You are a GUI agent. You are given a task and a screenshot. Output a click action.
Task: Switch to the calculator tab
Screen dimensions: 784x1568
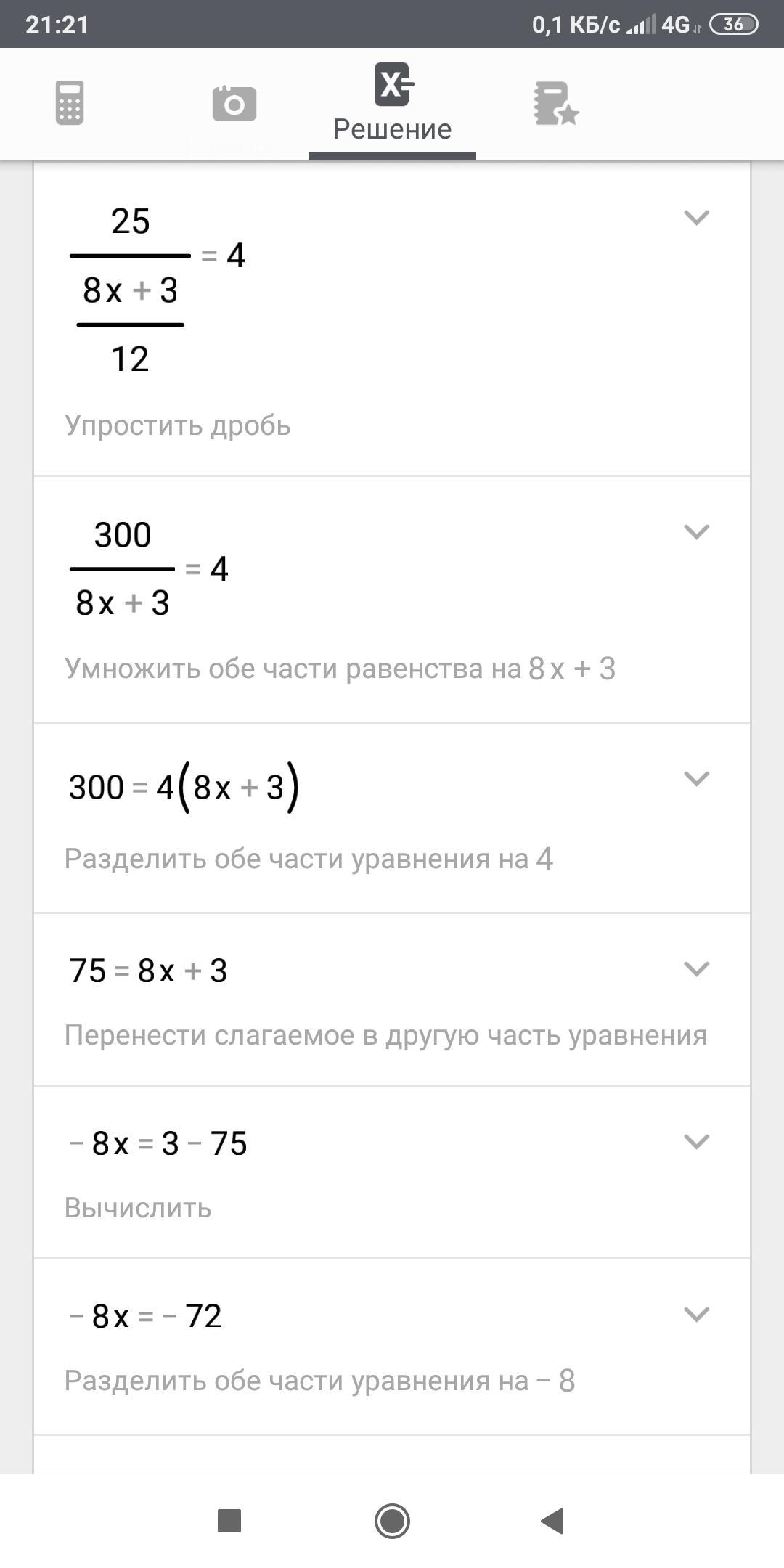[70, 103]
